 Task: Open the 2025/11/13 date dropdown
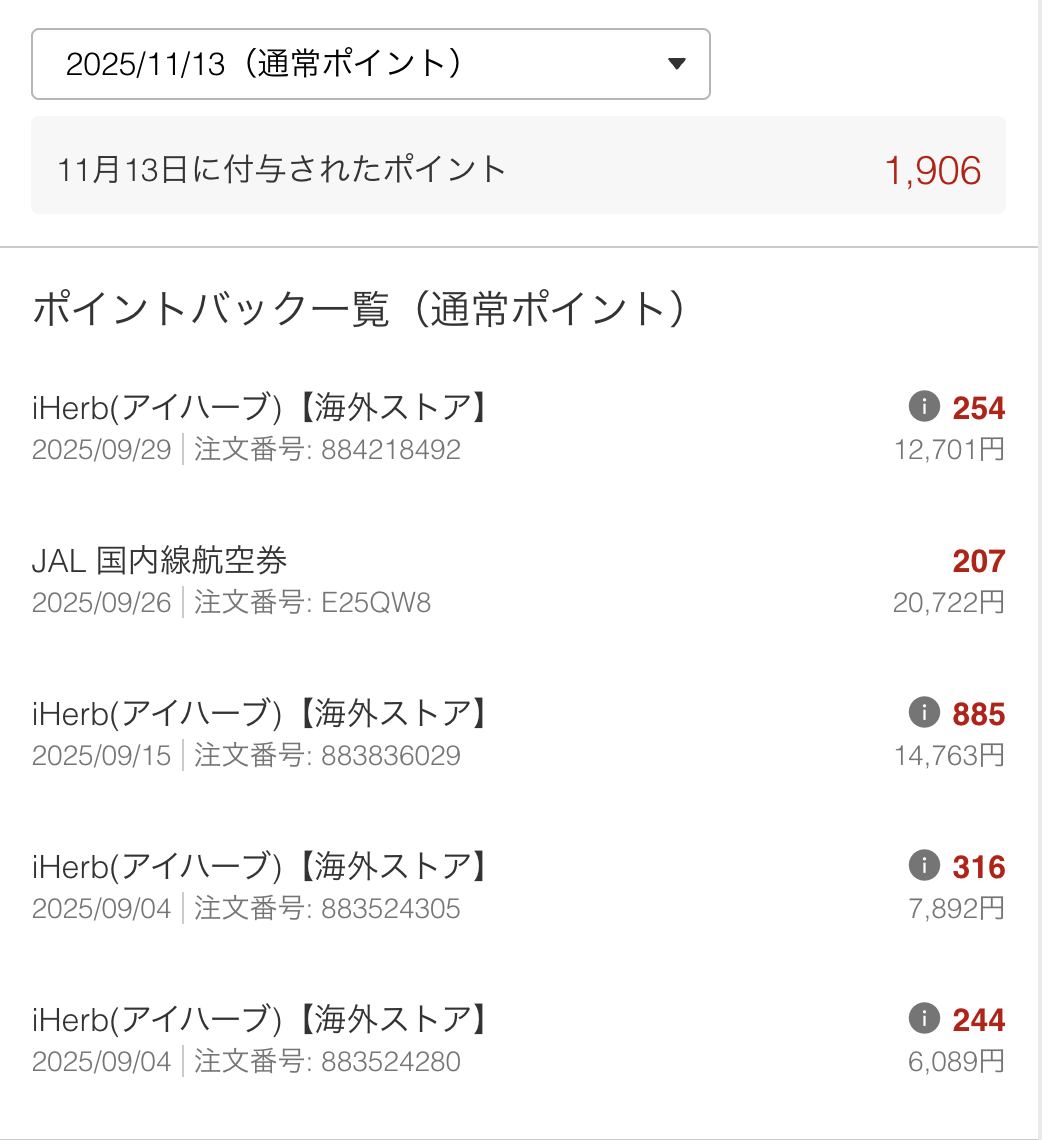370,64
